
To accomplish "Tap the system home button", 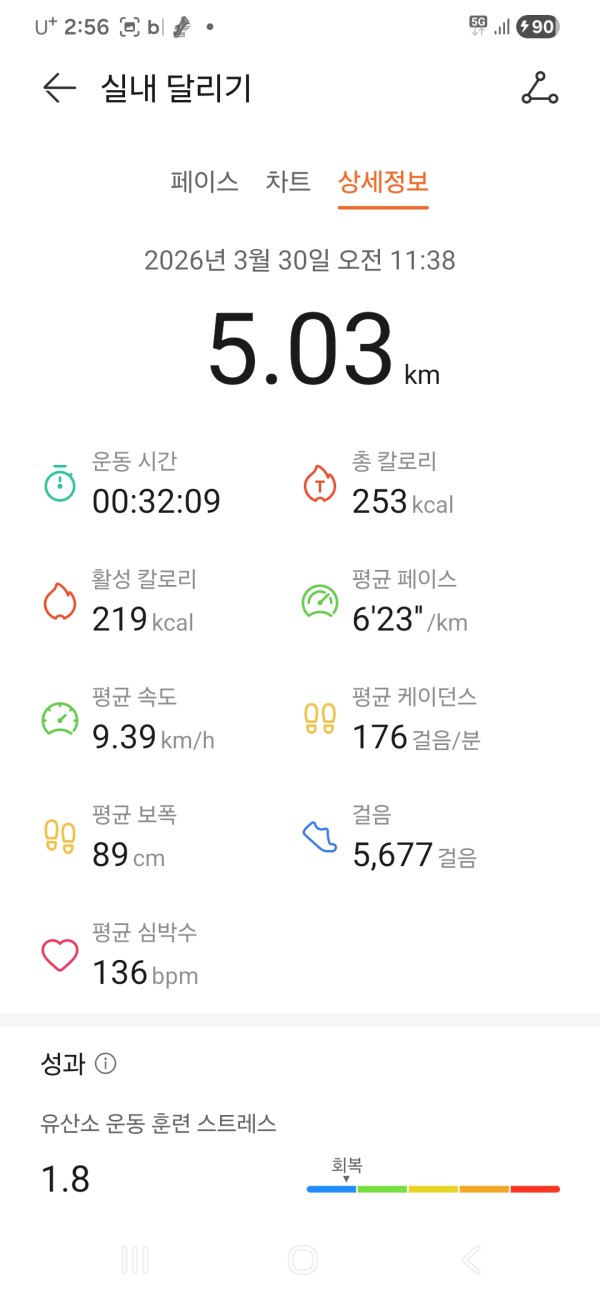I will (301, 1260).
